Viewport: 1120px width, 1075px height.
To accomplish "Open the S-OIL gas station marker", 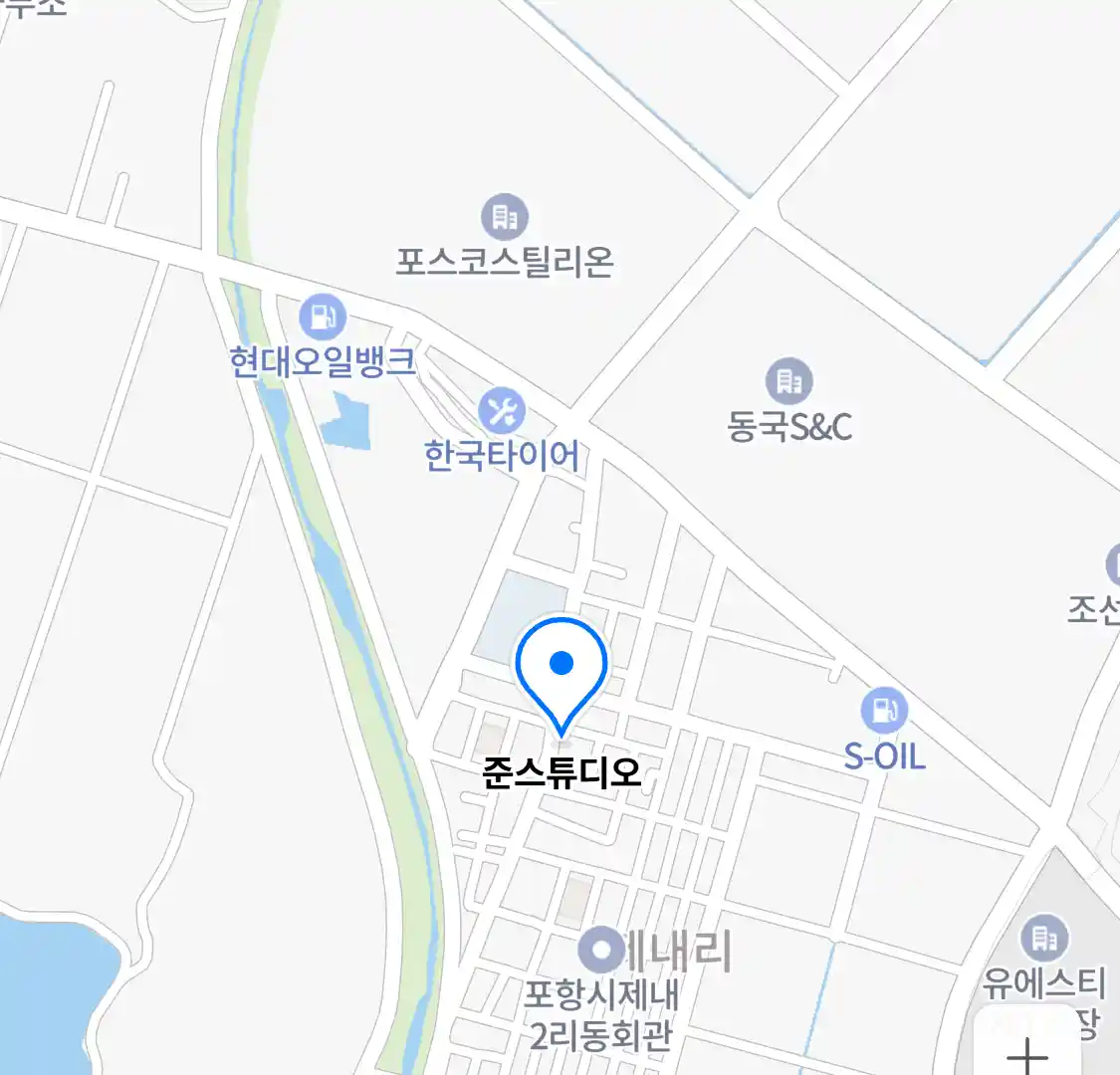I will click(883, 711).
